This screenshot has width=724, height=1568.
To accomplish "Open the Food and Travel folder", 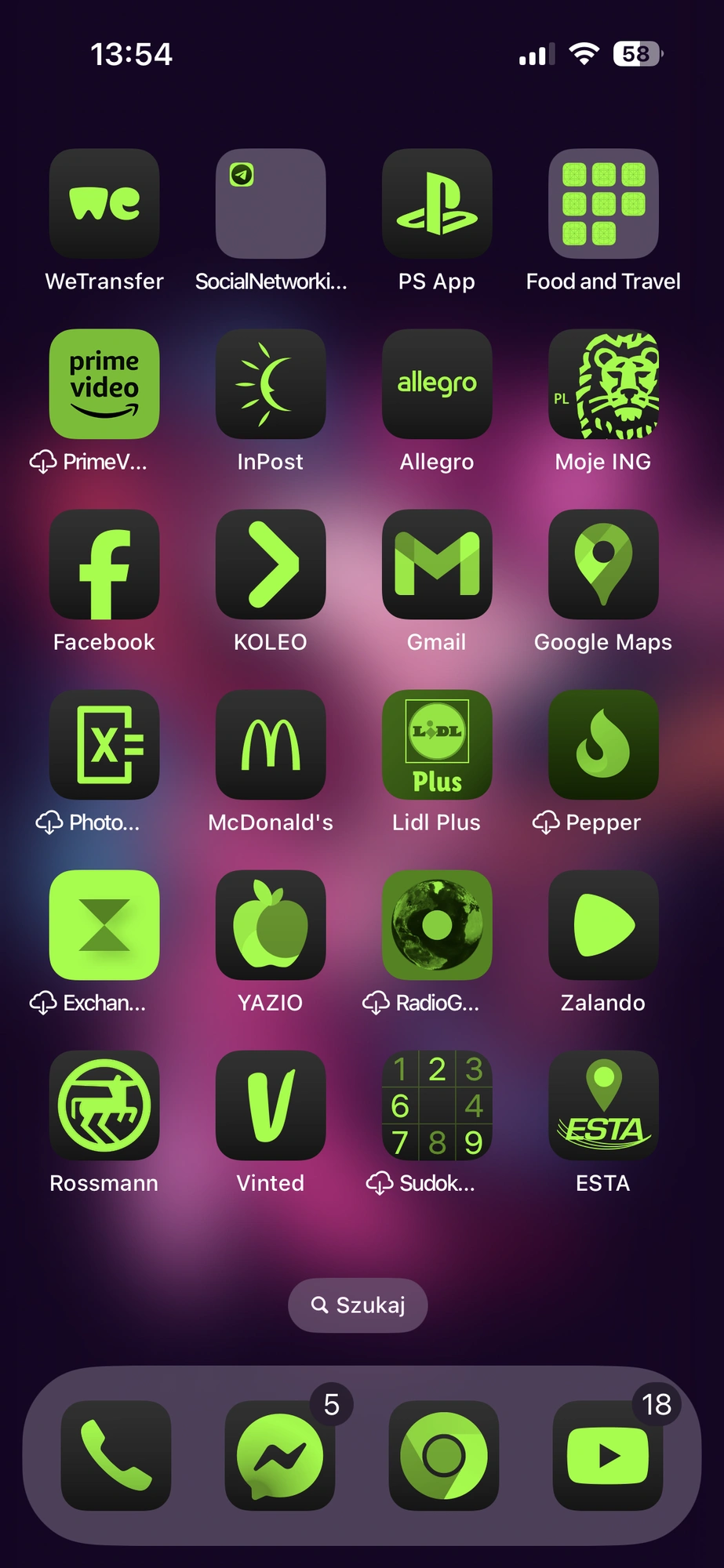I will 603,204.
